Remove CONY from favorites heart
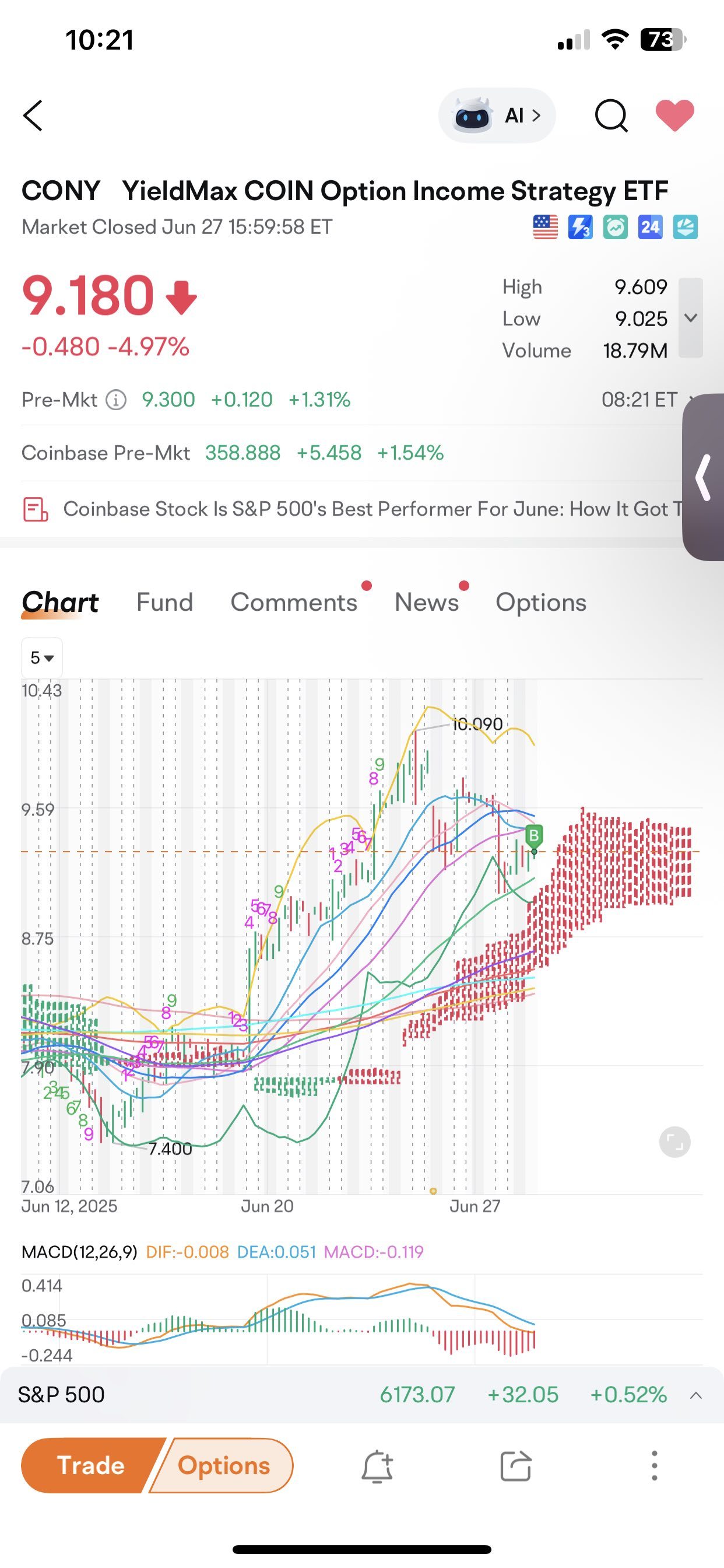The height and width of the screenshot is (1568, 724). (x=674, y=115)
